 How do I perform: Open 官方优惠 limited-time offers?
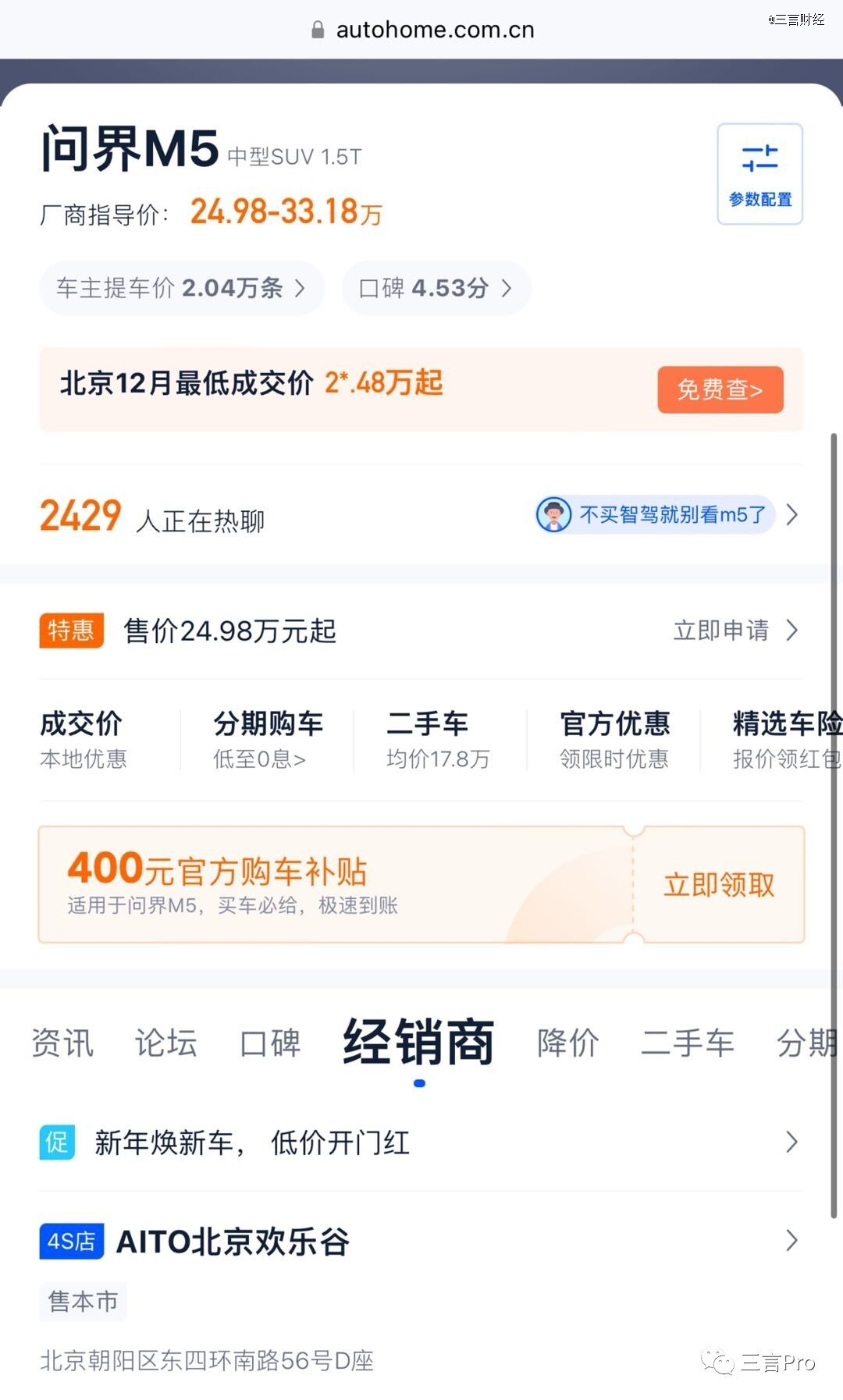(614, 739)
